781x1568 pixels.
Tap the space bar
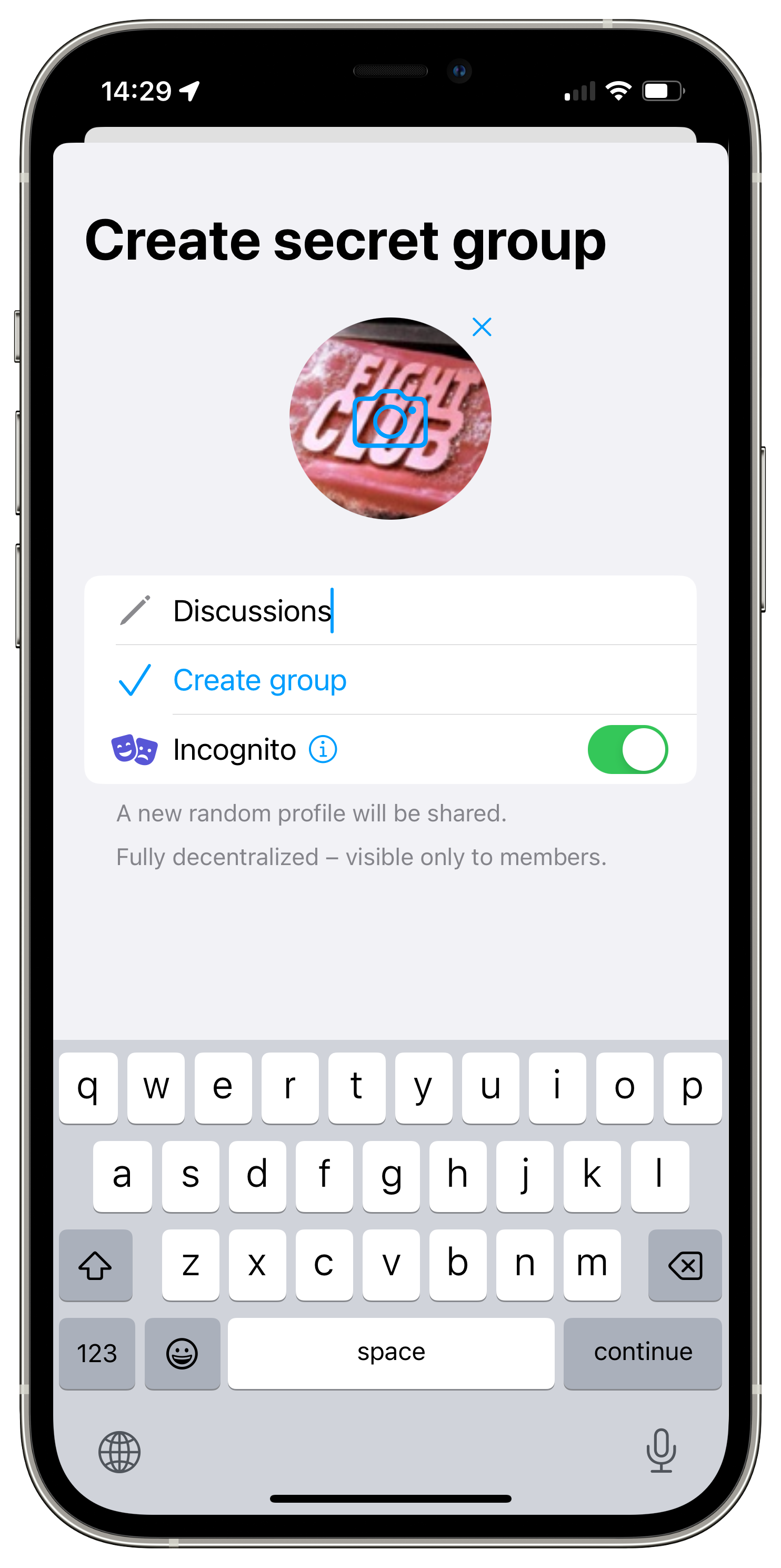390,1353
